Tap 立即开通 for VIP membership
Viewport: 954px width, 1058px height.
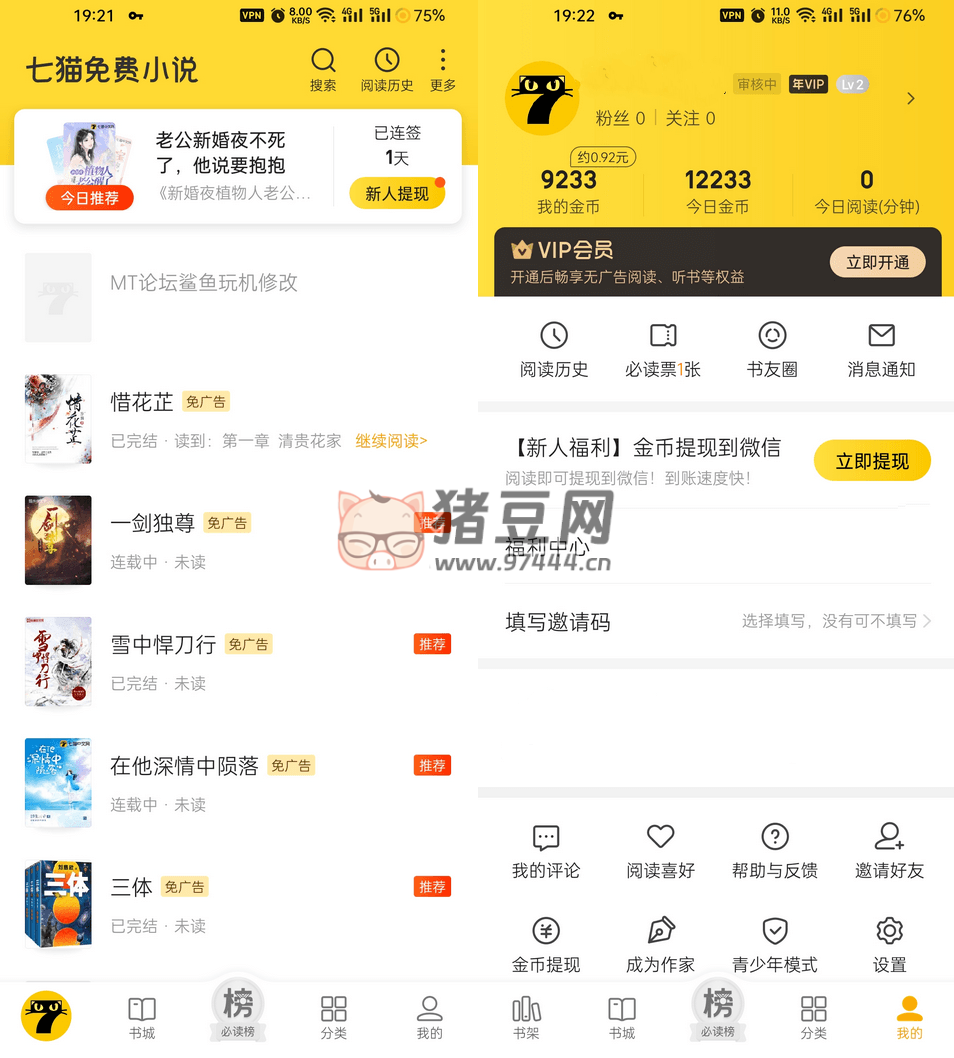tap(877, 262)
